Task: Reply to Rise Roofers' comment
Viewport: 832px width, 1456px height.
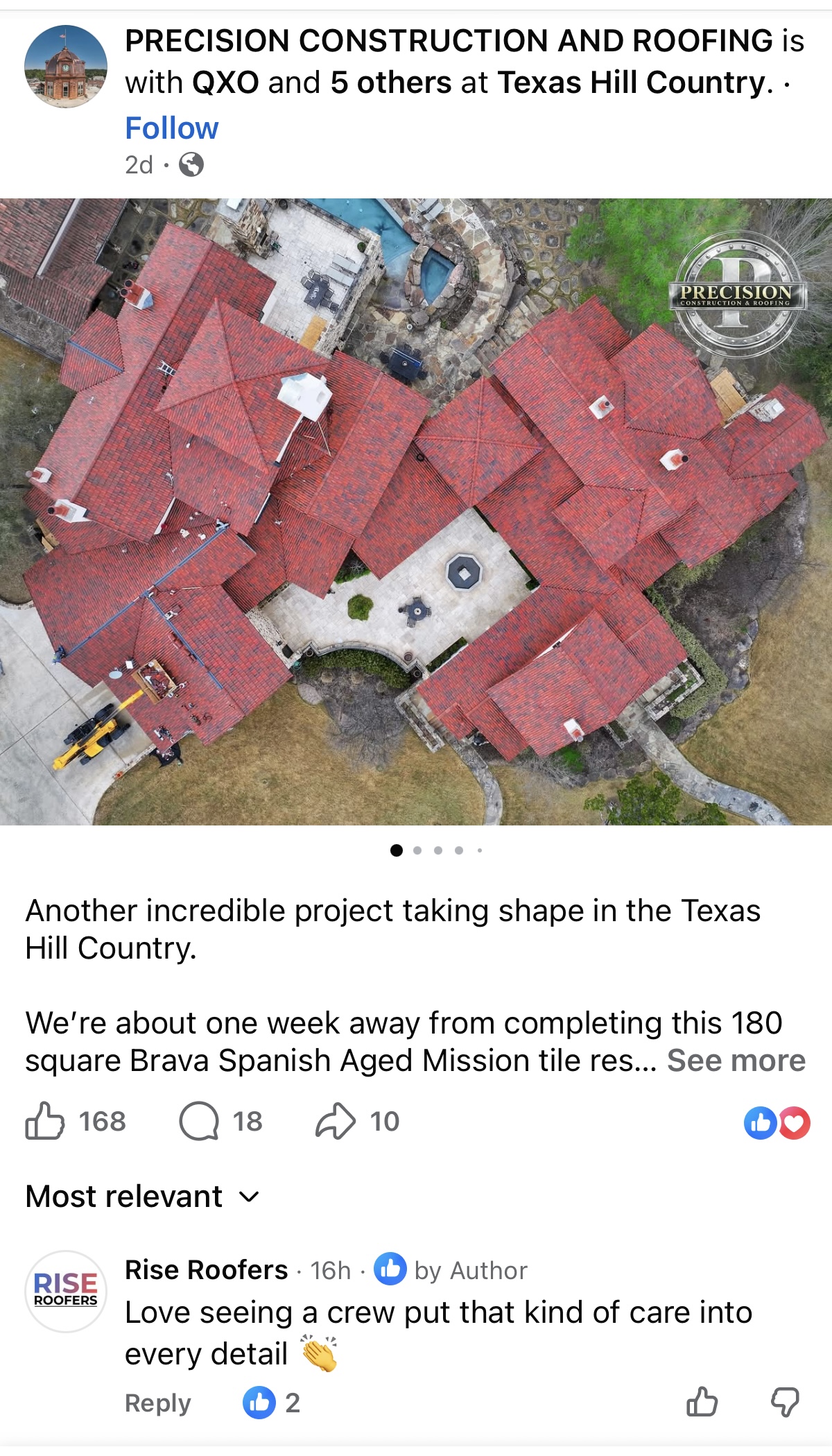Action: pos(157,1403)
